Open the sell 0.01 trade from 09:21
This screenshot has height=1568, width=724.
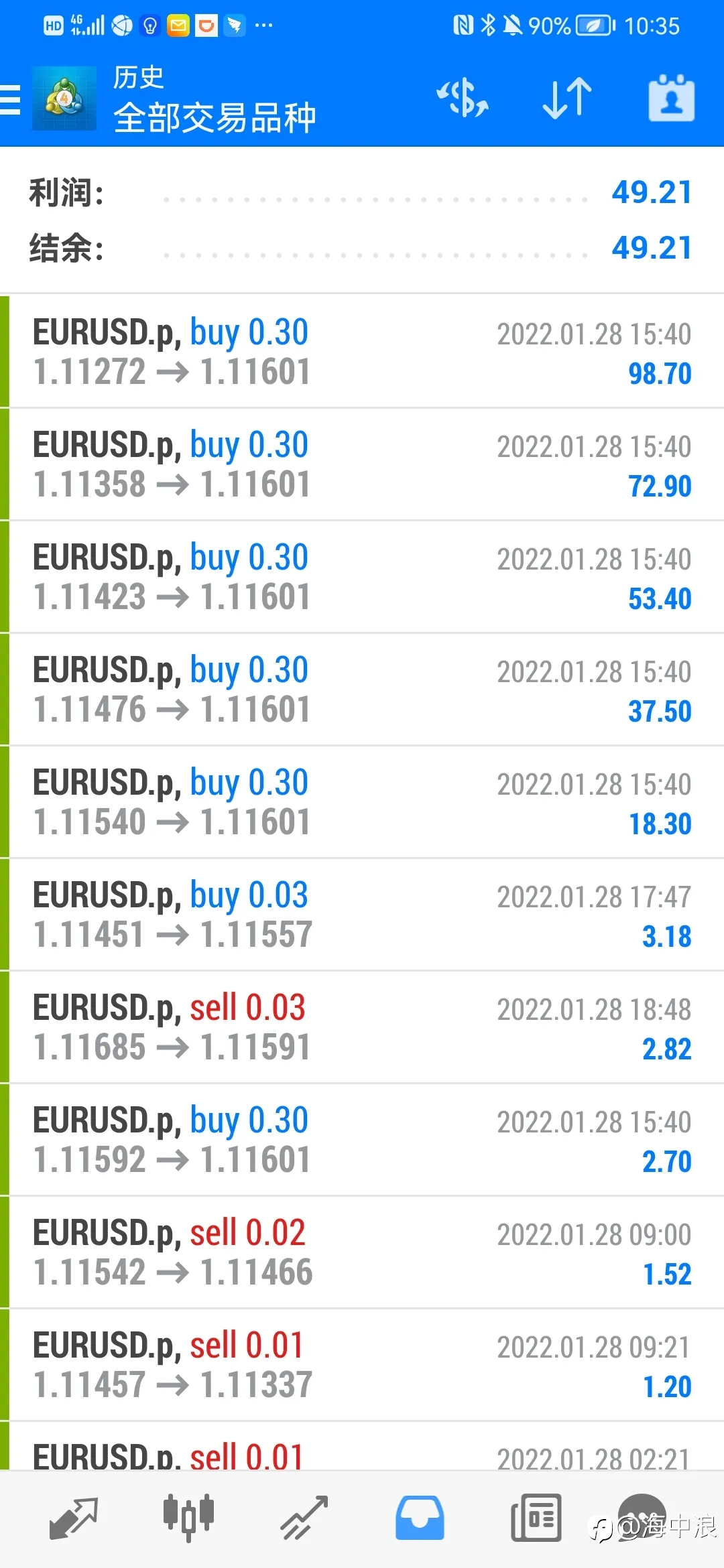(x=362, y=1364)
